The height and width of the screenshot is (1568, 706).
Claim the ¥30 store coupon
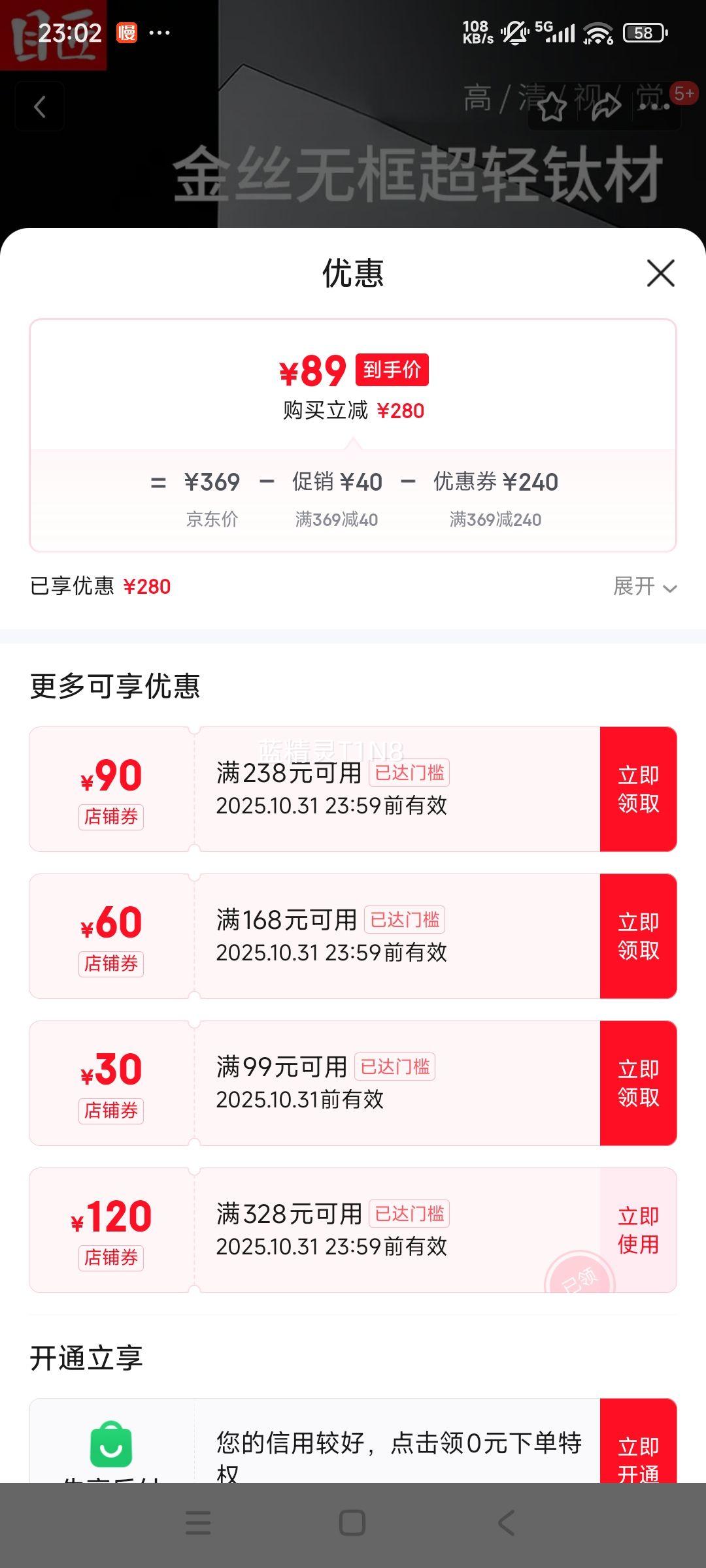638,1083
